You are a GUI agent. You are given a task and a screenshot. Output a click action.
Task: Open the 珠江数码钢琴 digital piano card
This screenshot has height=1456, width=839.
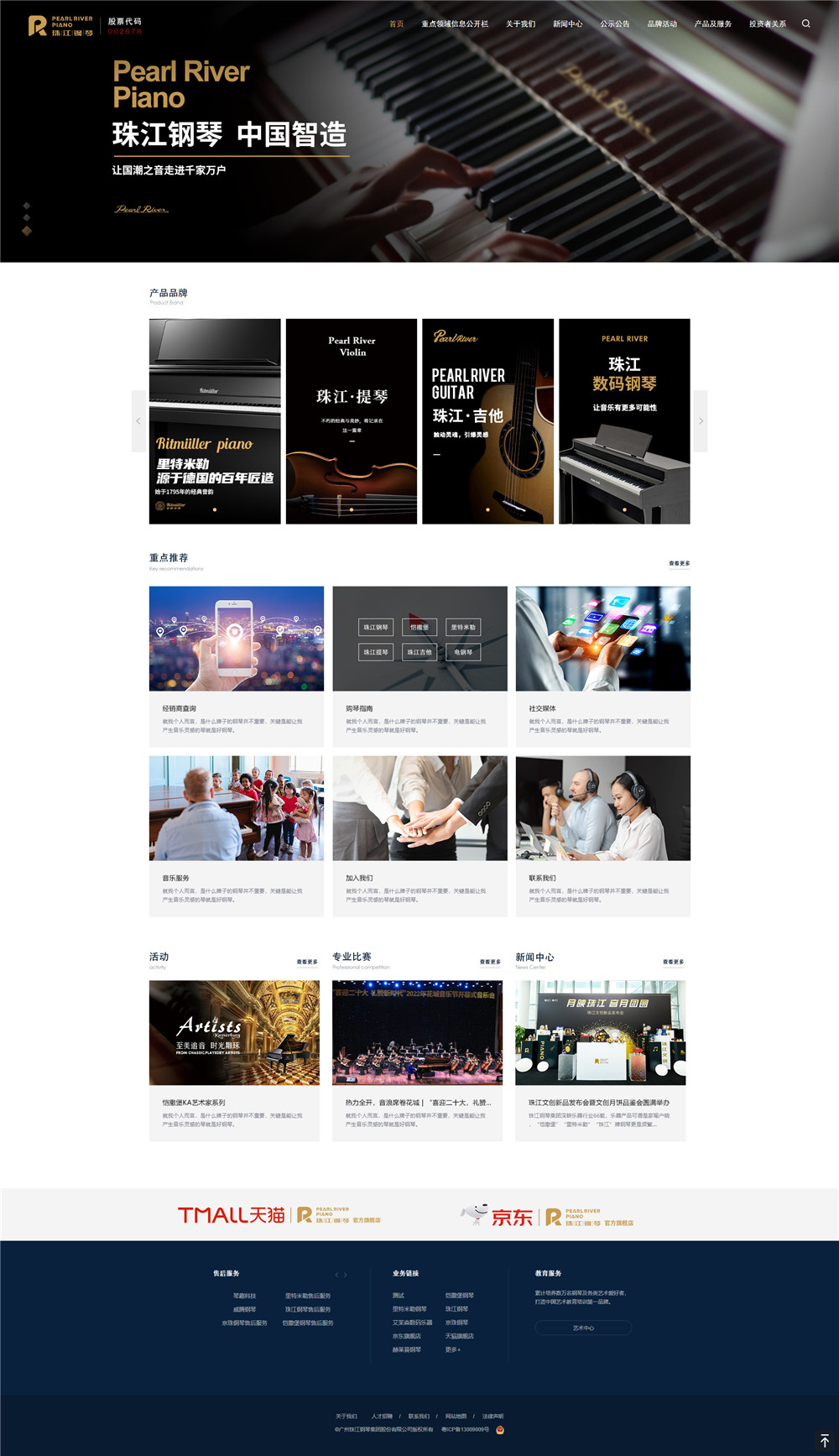[x=624, y=421]
